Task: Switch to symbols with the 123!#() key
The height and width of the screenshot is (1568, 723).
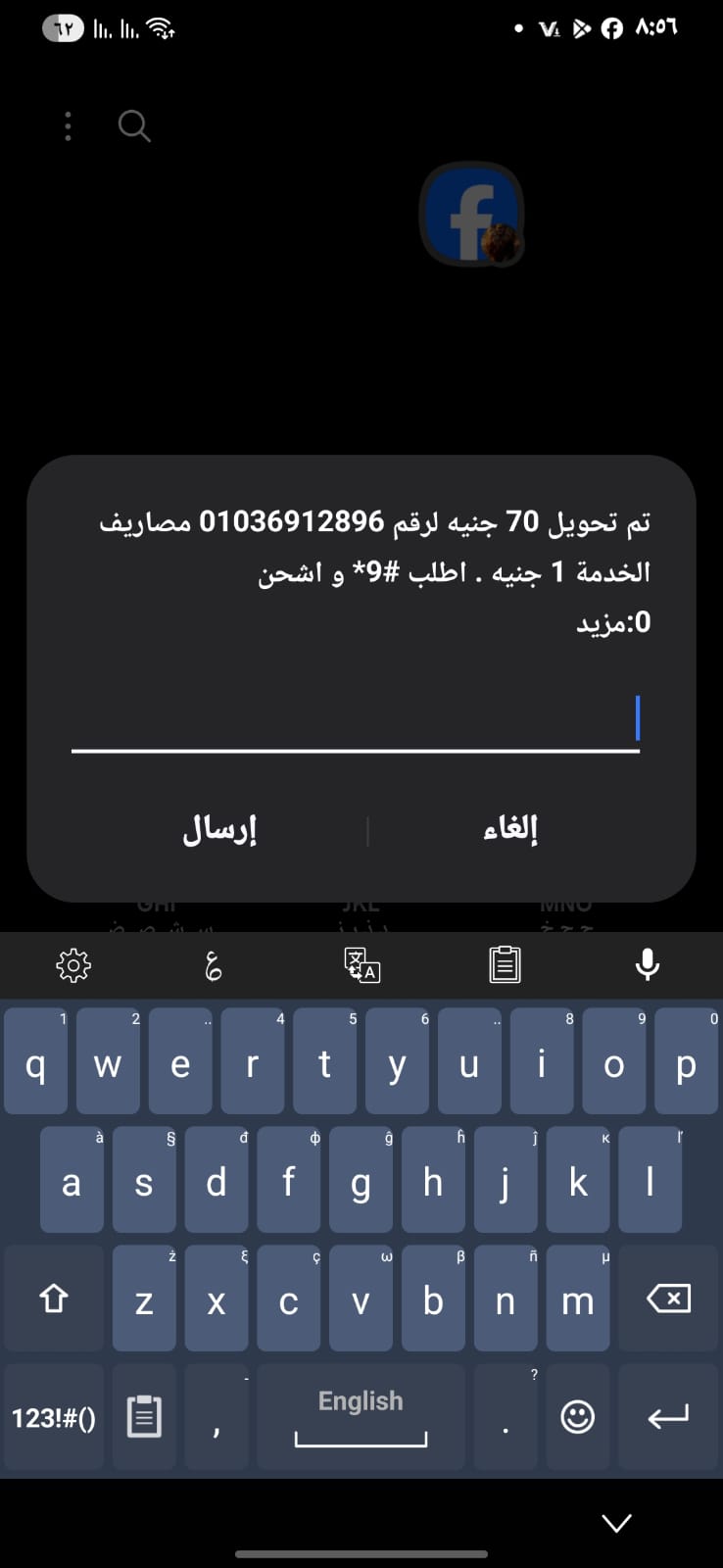Action: click(53, 1416)
